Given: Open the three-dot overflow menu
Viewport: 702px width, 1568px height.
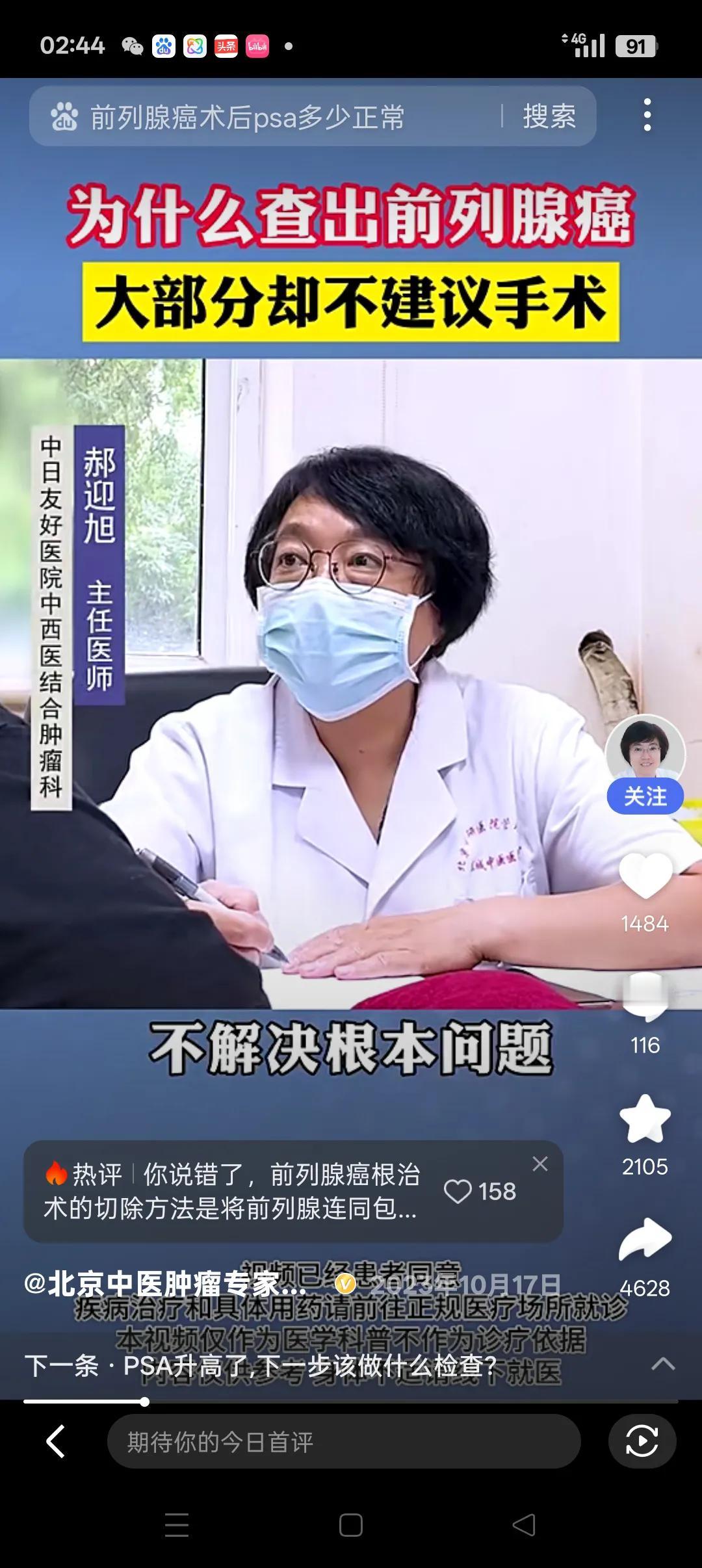Looking at the screenshot, I should (647, 115).
